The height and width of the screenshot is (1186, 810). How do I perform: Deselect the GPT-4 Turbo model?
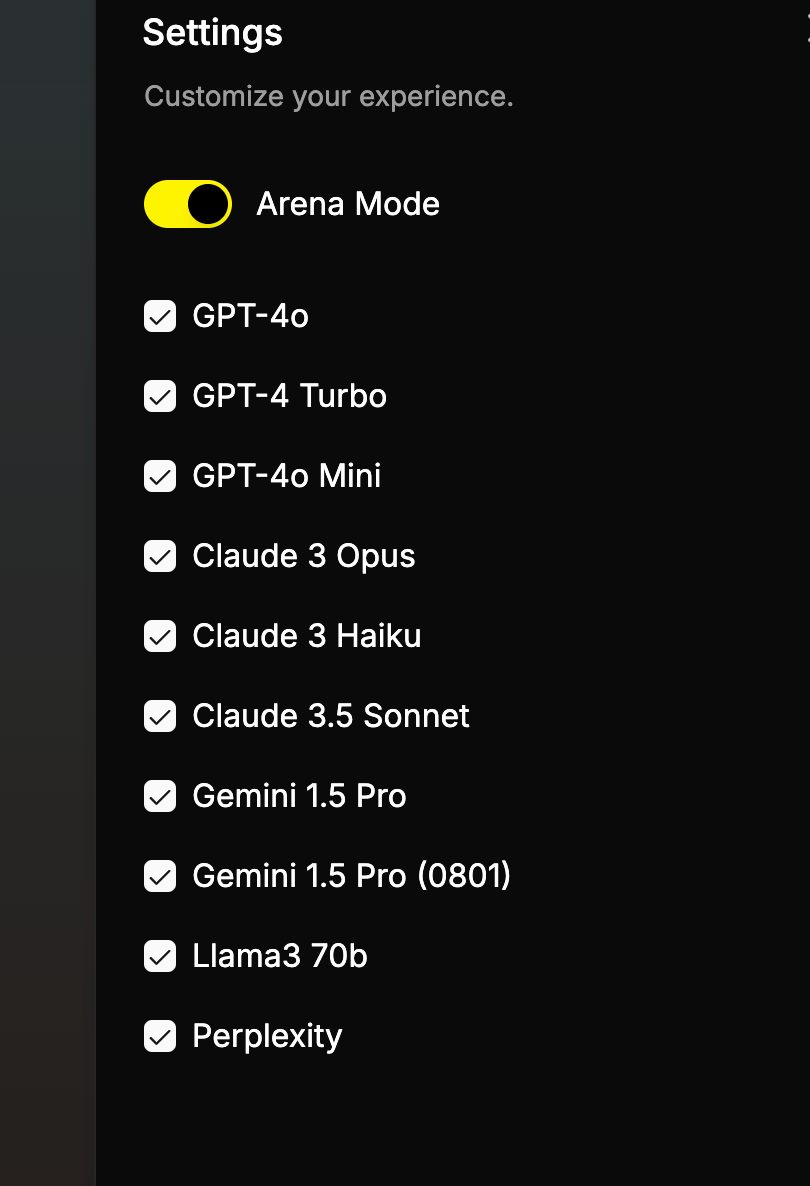coord(160,397)
